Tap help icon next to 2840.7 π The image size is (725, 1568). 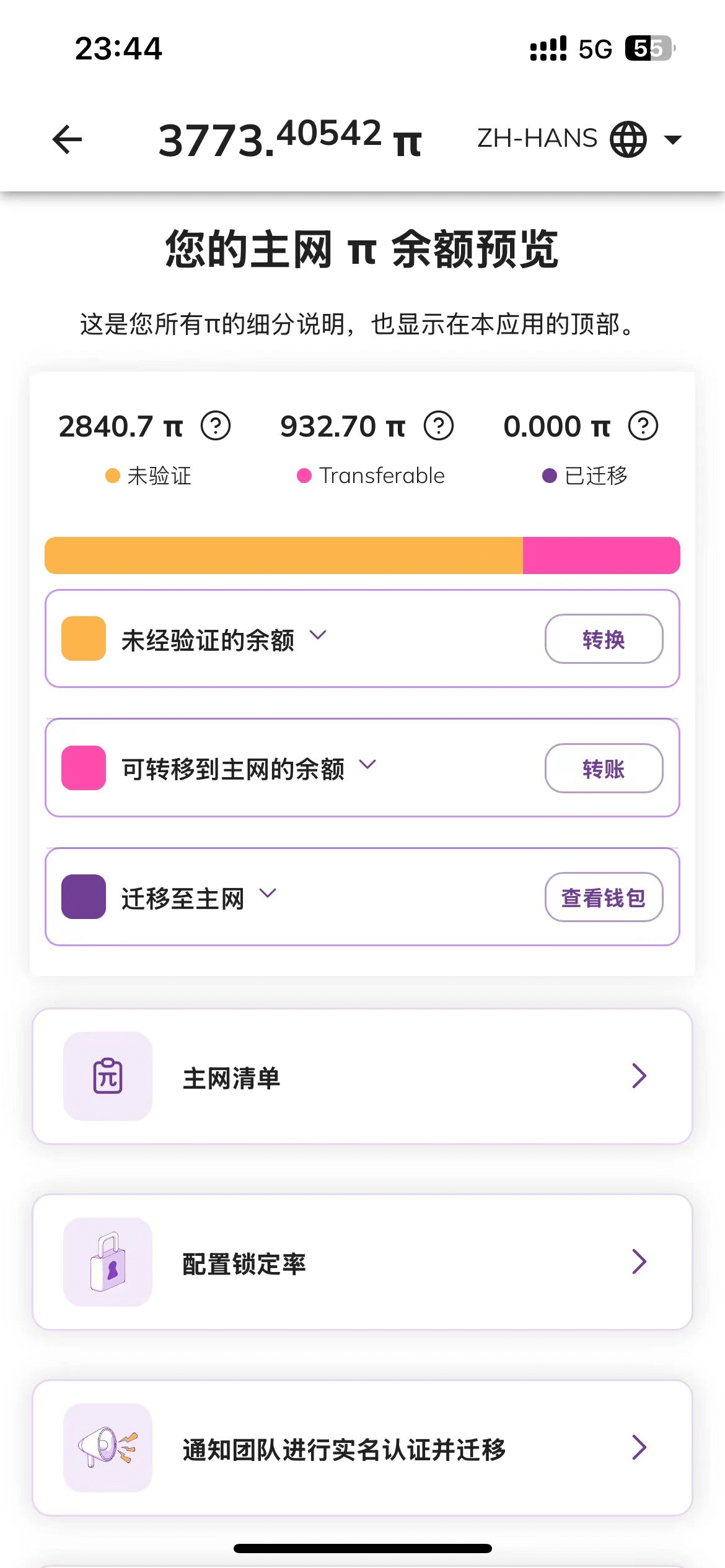[216, 426]
